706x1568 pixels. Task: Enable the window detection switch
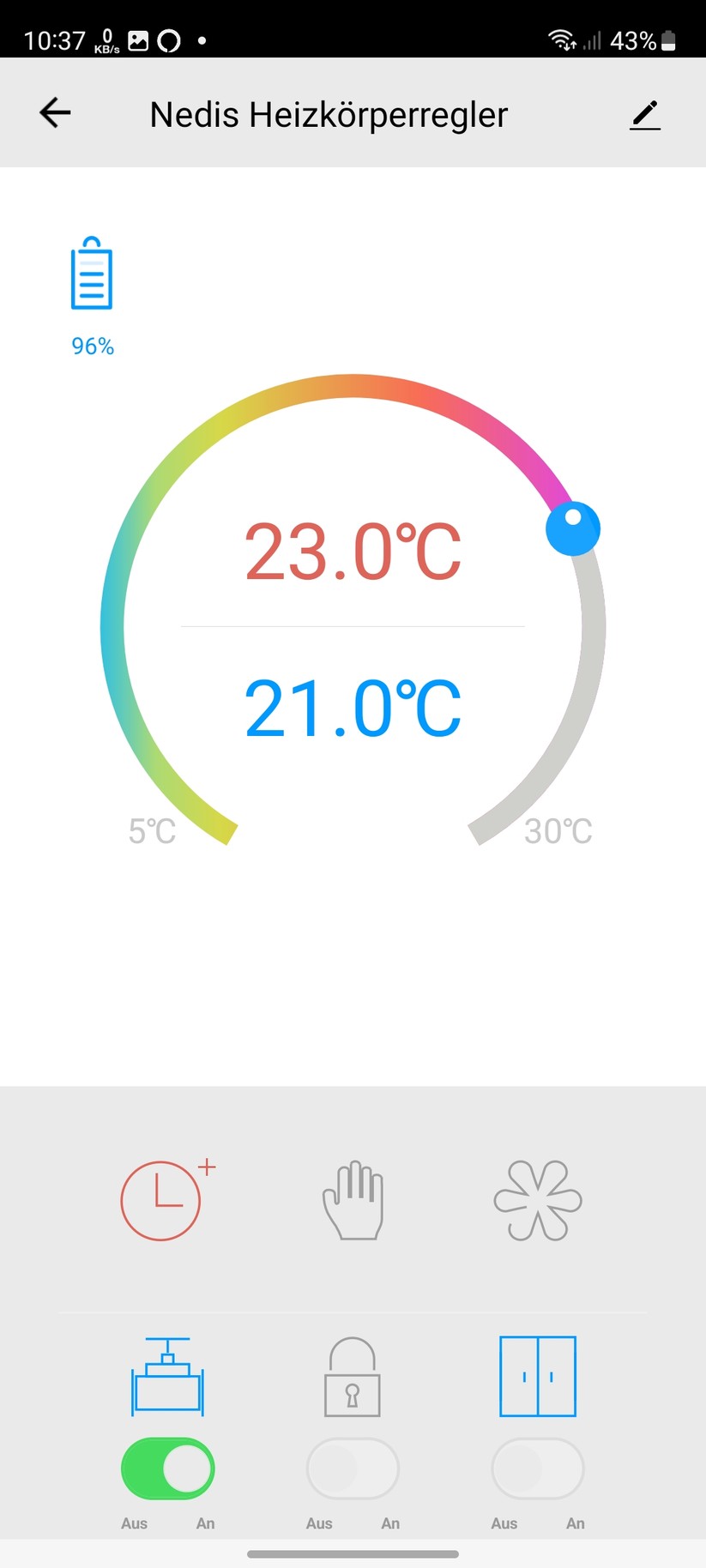pos(538,1468)
